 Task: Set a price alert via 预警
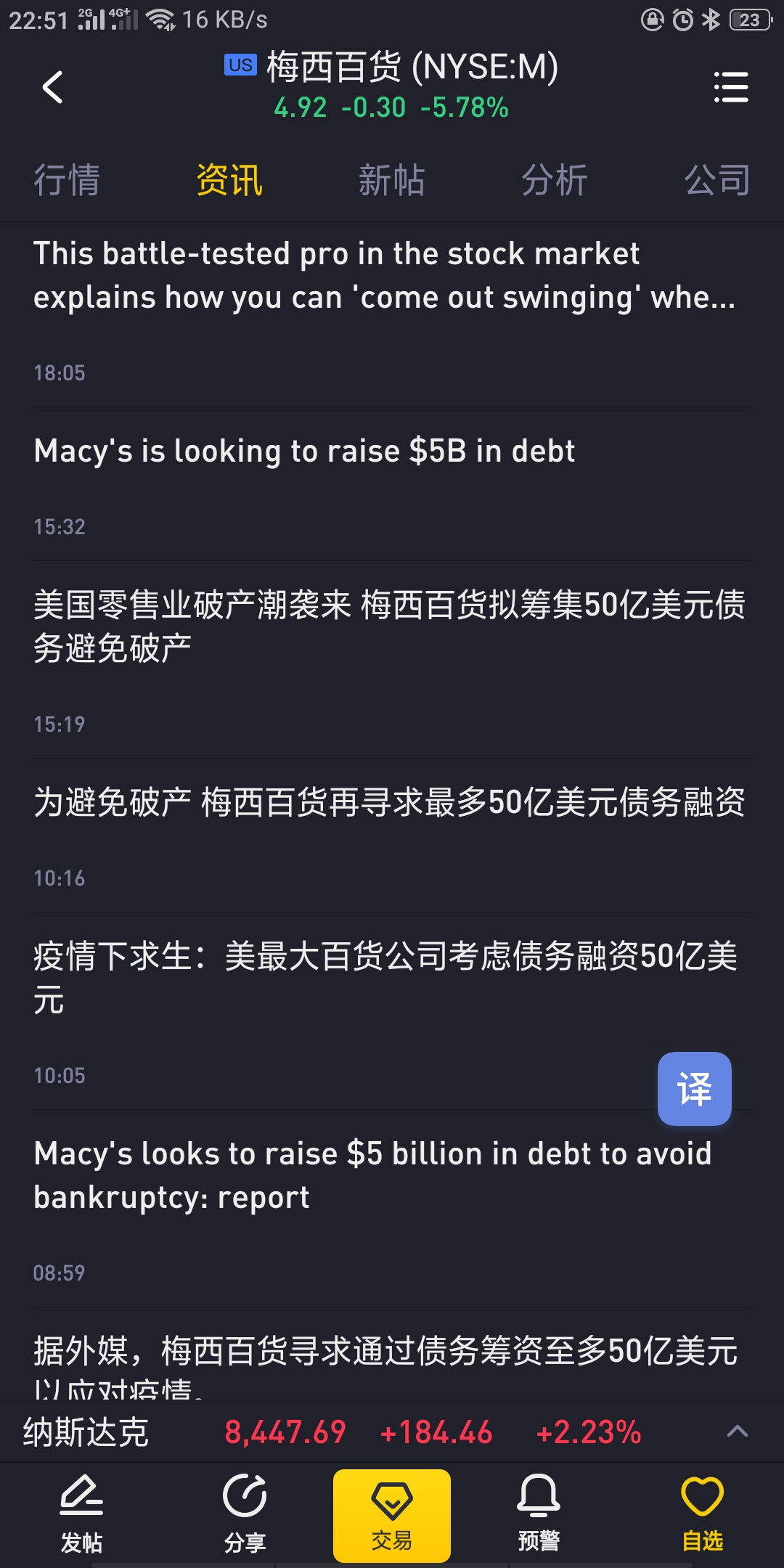point(539,1514)
